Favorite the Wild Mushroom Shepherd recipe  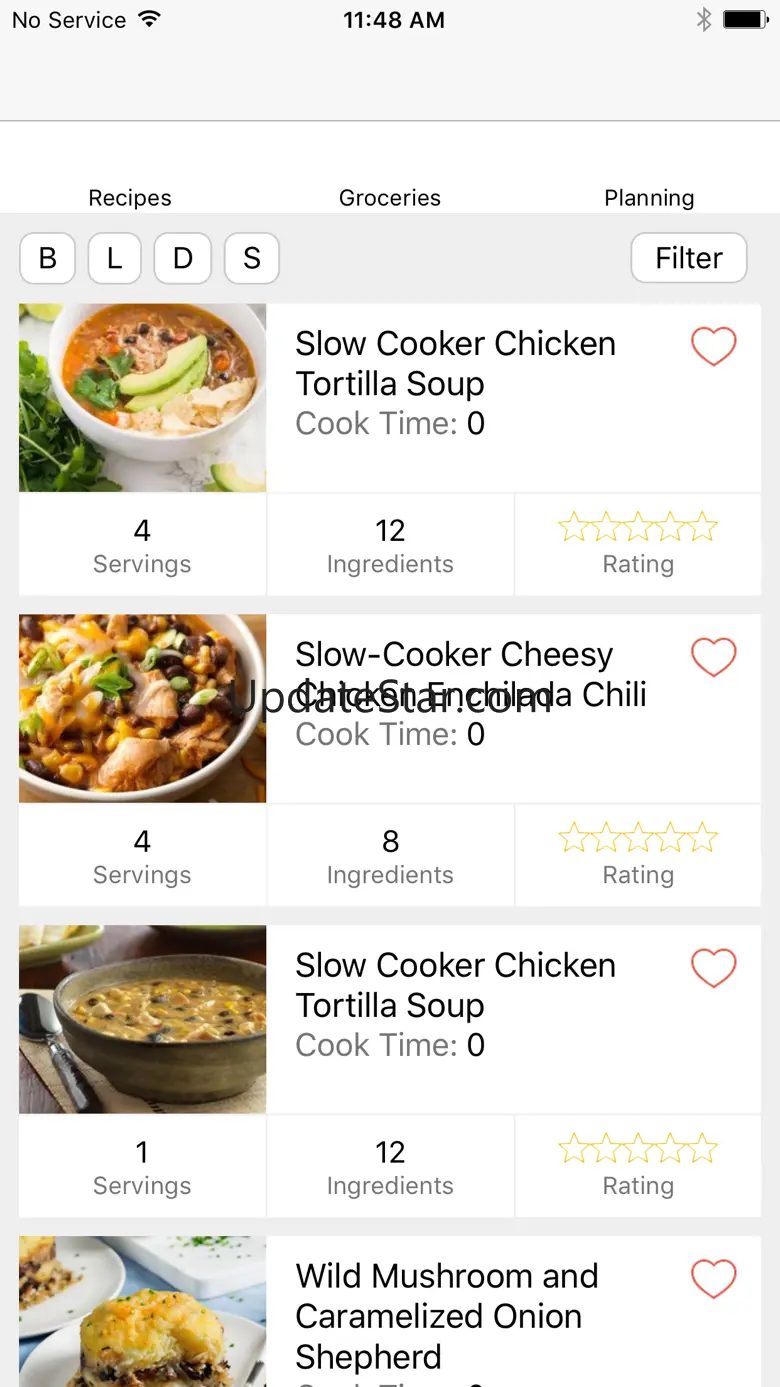[x=714, y=1279]
